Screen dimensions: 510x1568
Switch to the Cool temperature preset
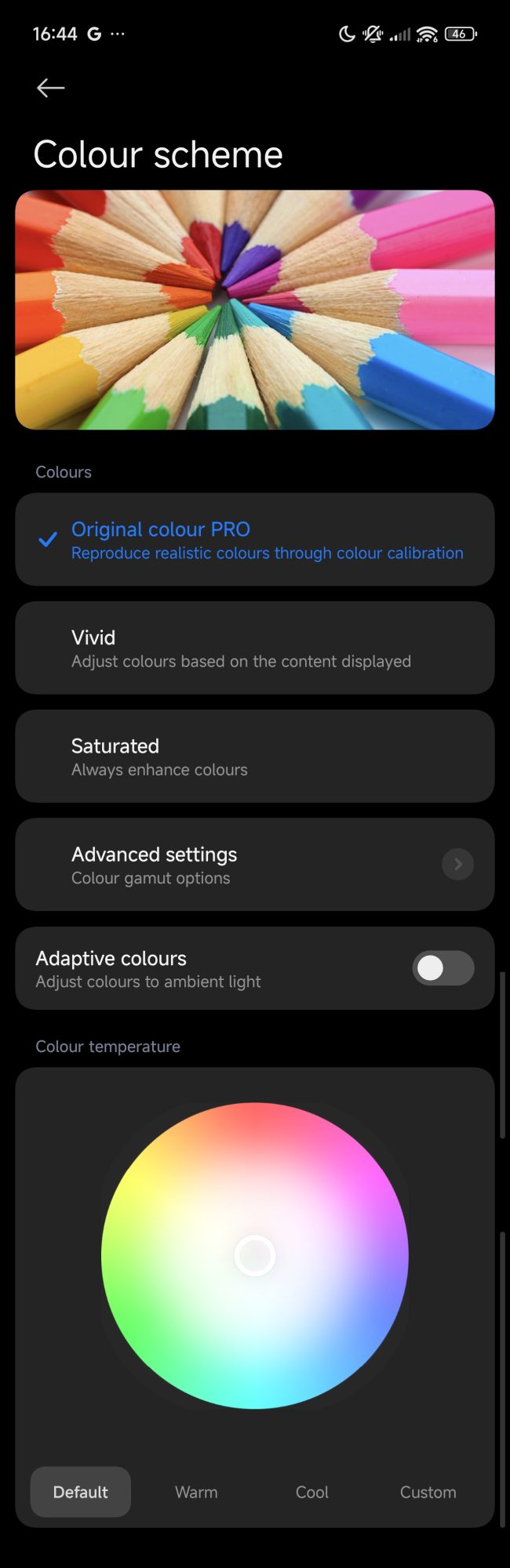[311, 1492]
